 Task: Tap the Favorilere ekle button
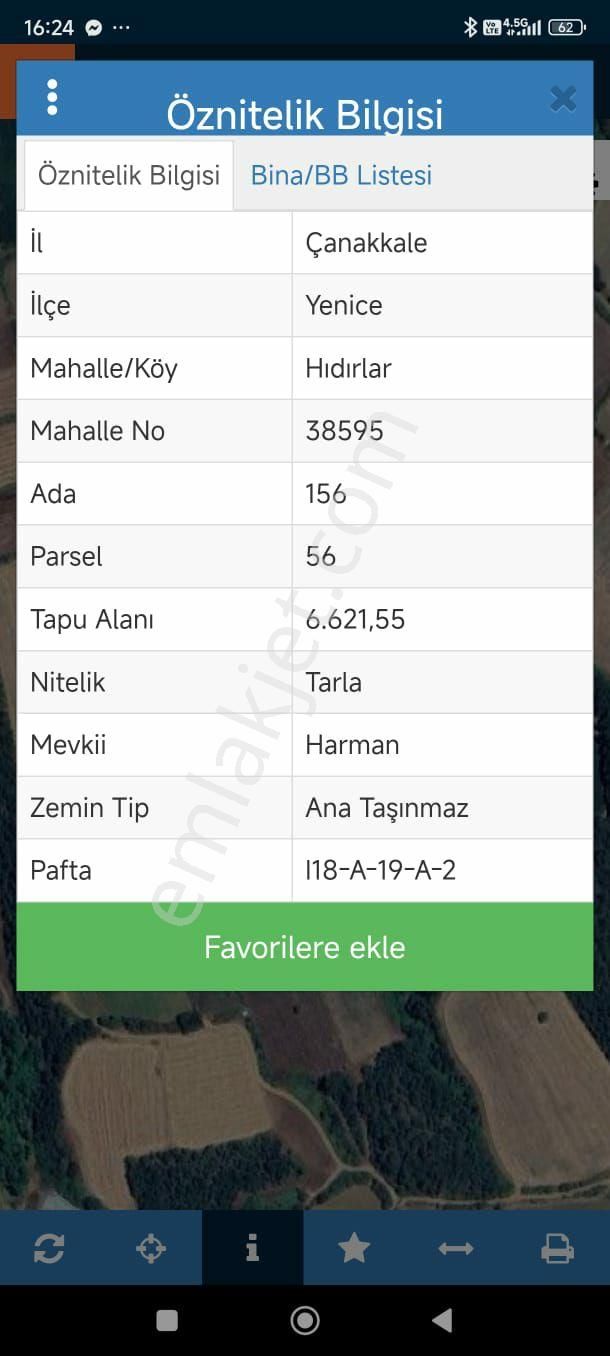tap(305, 947)
